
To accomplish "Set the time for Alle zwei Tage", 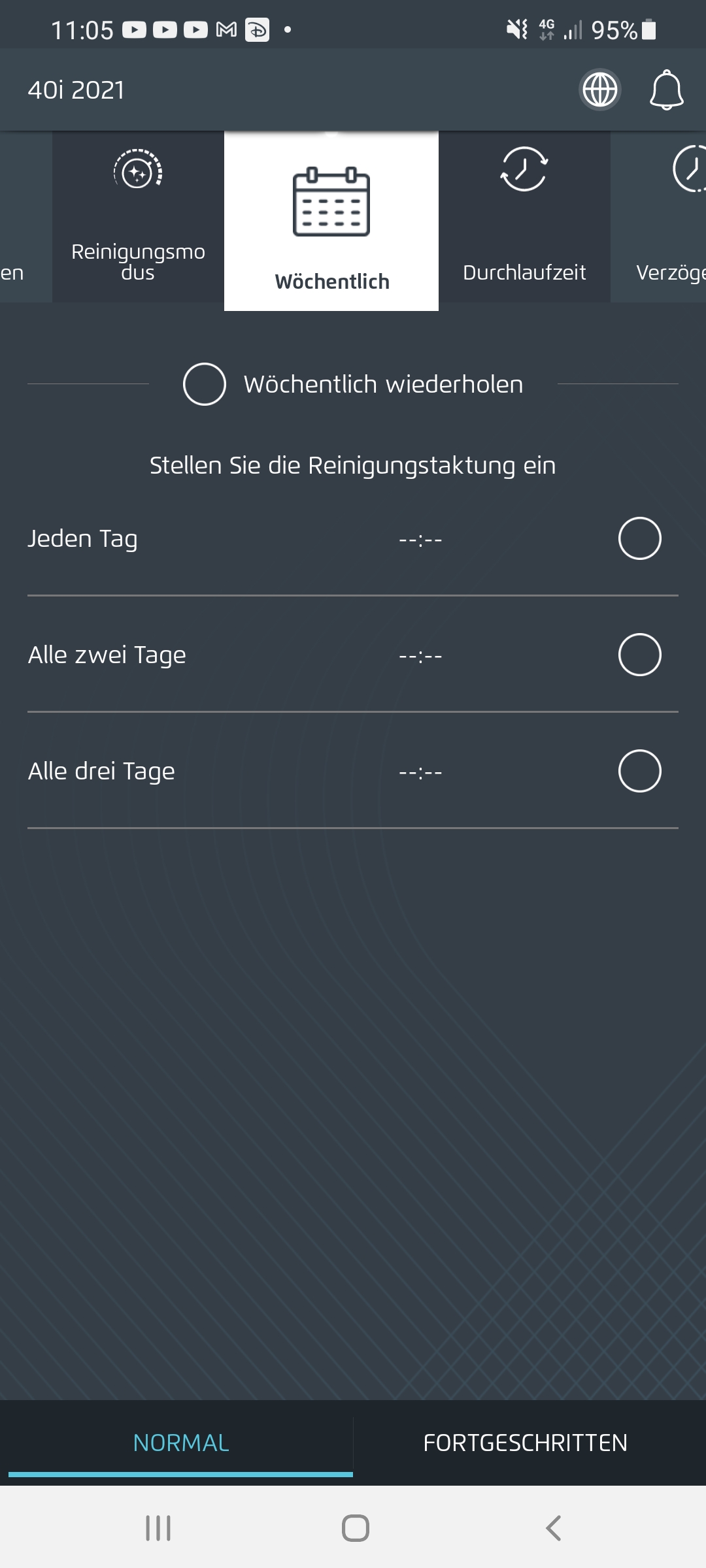I will tap(420, 656).
